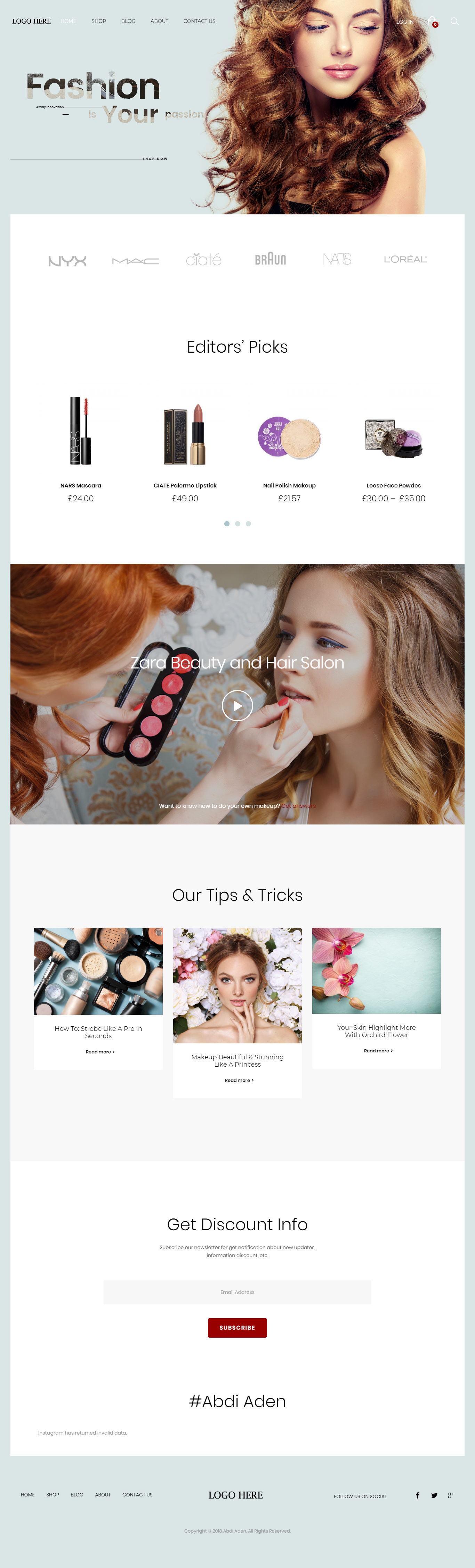This screenshot has height=1568, width=475.
Task: Tap the SUBSCRIBE button
Action: pyautogui.click(x=237, y=1328)
